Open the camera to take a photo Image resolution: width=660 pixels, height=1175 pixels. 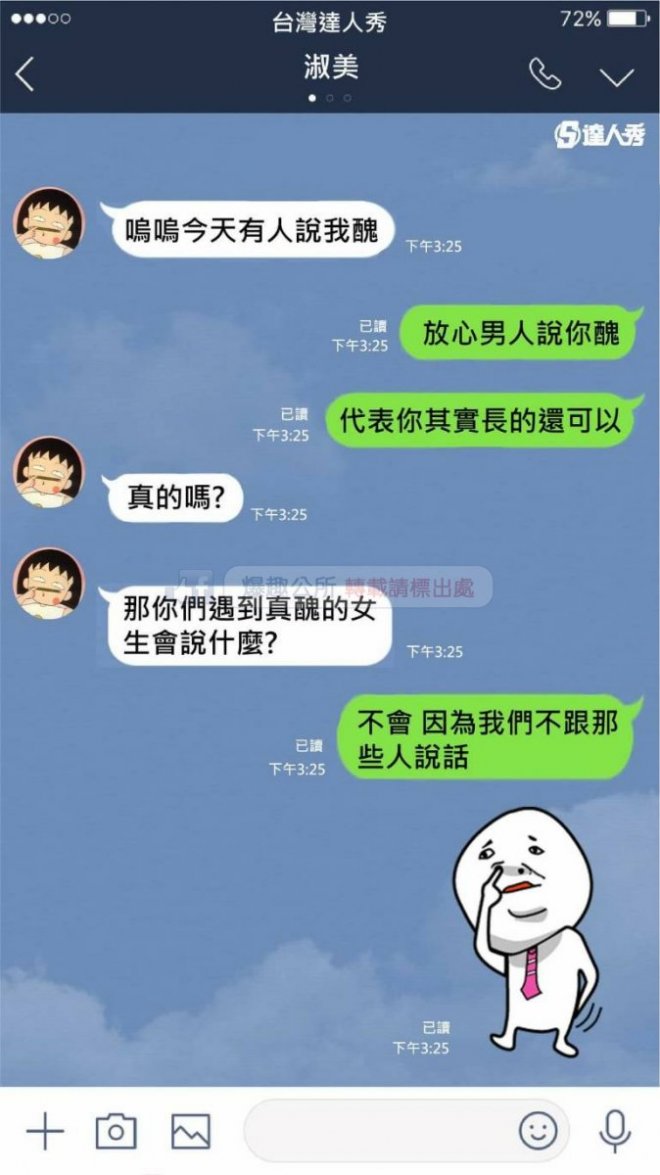(116, 1131)
